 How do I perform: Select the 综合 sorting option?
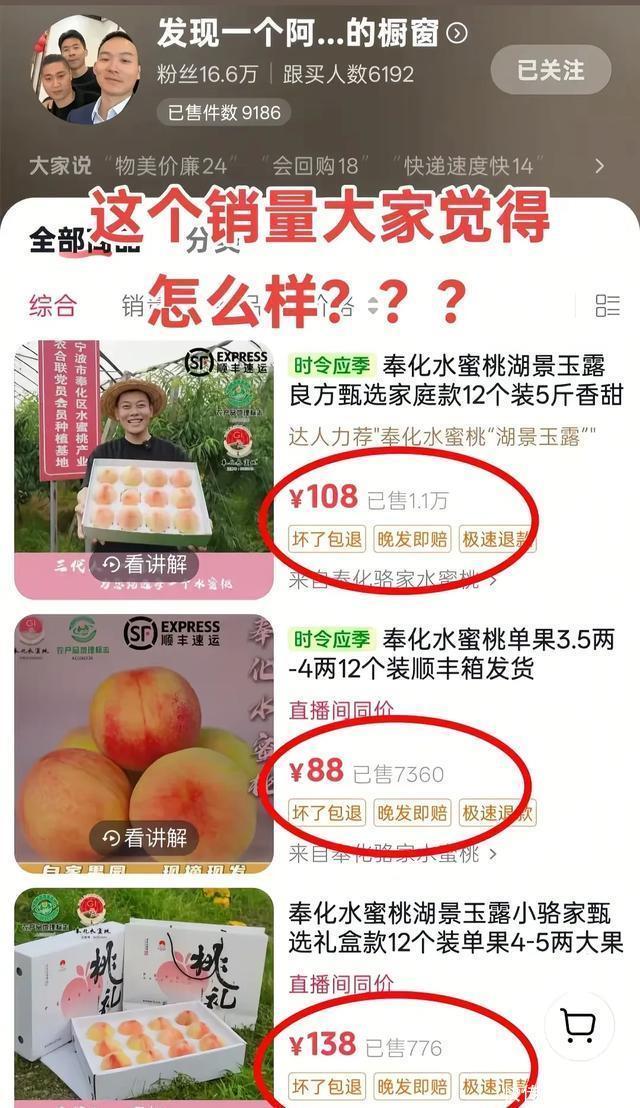pyautogui.click(x=52, y=305)
